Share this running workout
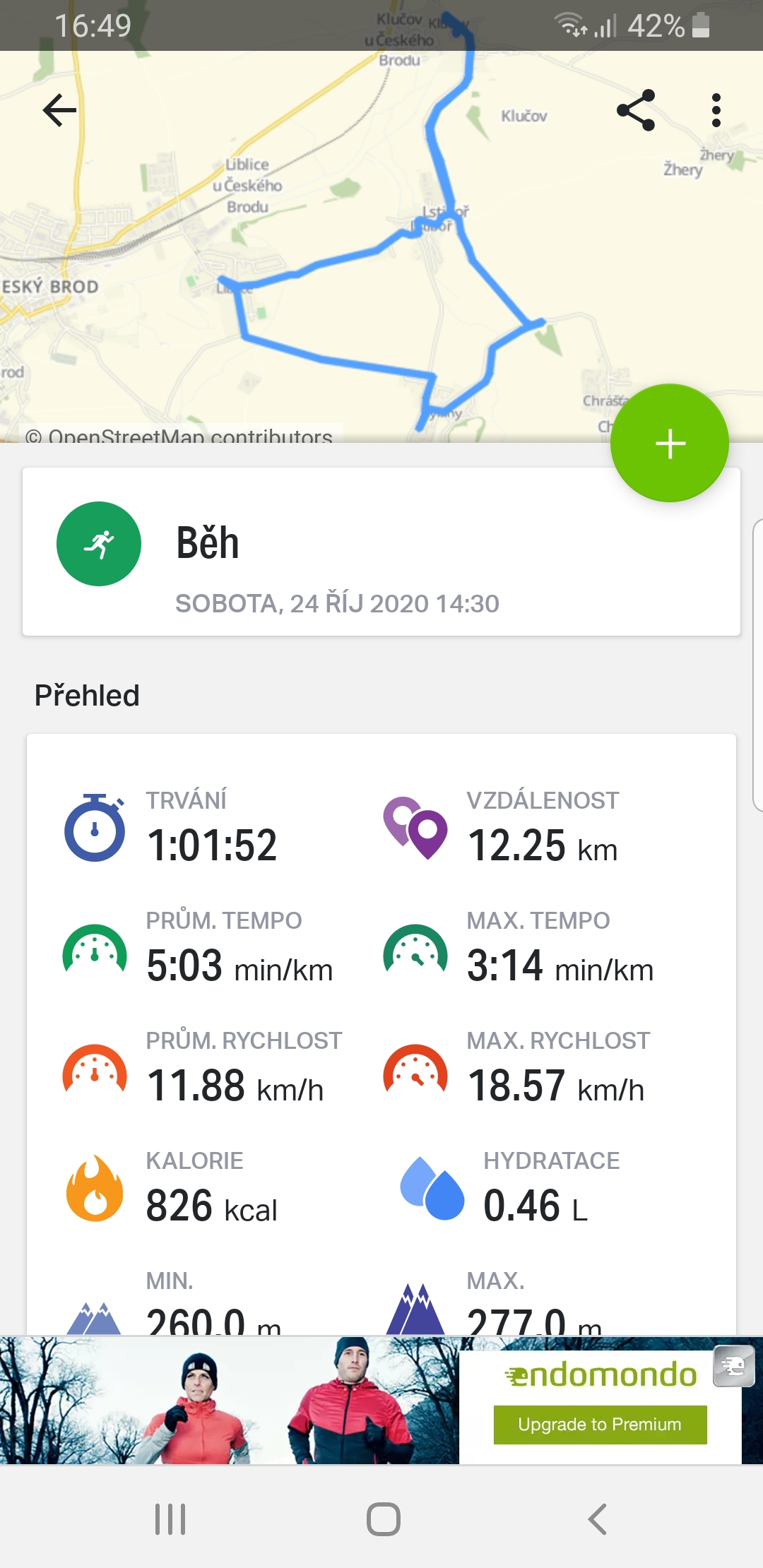Viewport: 763px width, 1568px height. click(x=636, y=110)
